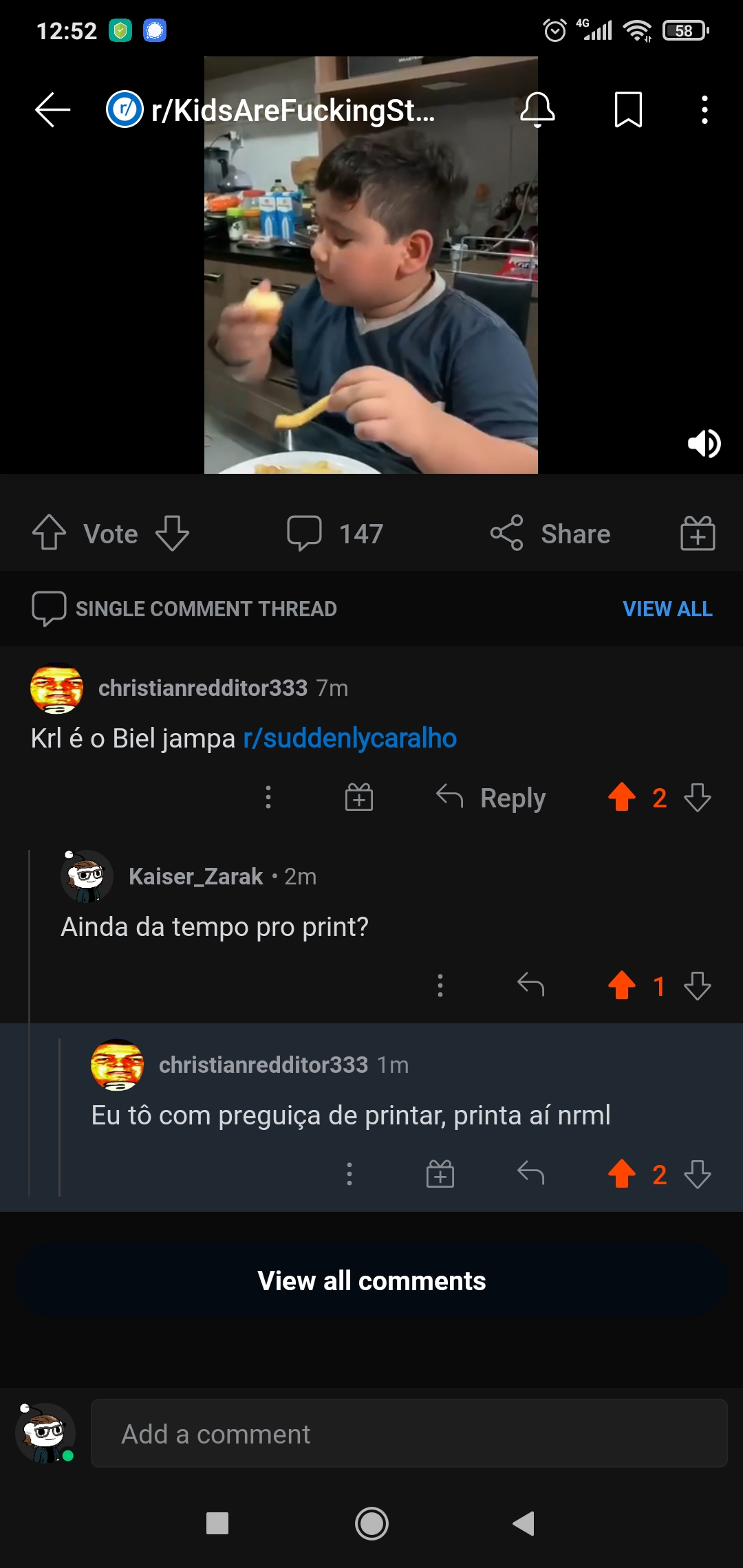Open options for Kaiser_Zarak's comment
Screen dimensions: 743x1568
point(440,986)
